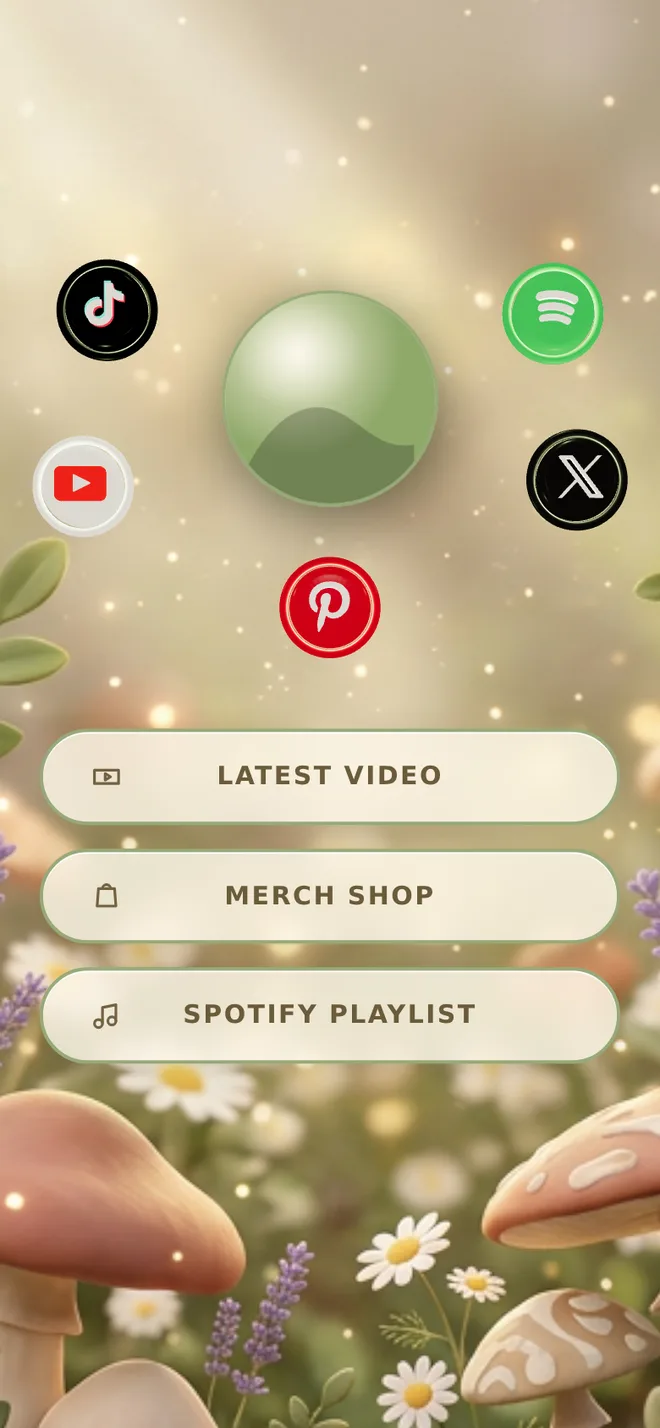Open the Pinterest icon
The image size is (660, 1428).
coord(330,607)
